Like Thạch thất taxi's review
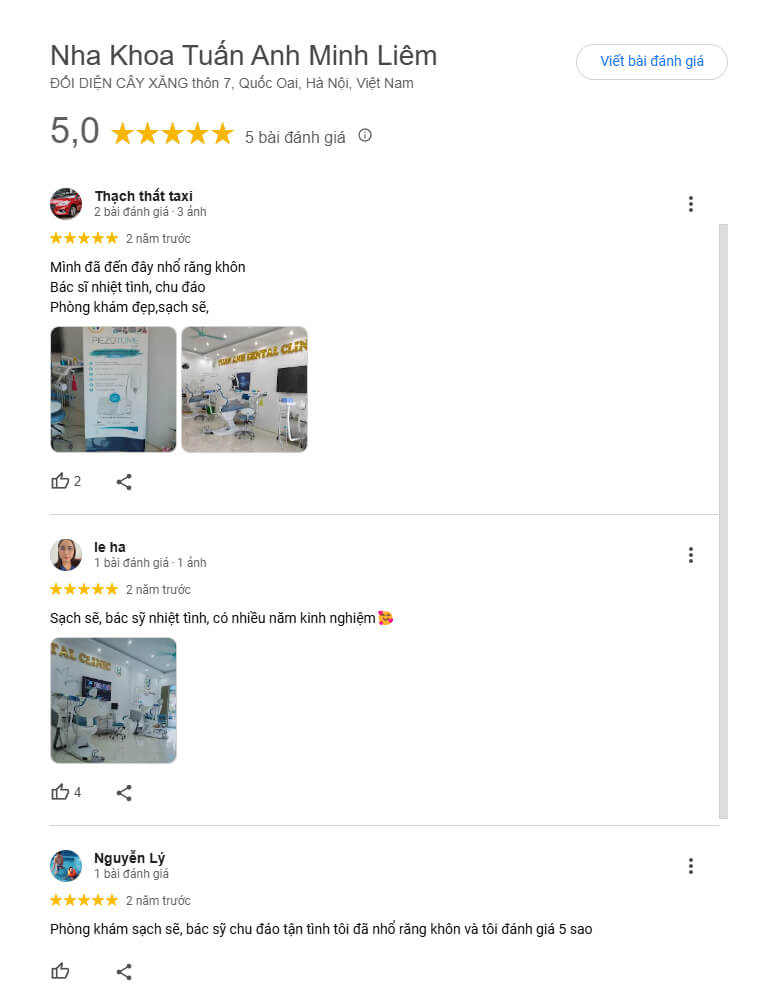This screenshot has height=997, width=773. (x=61, y=481)
